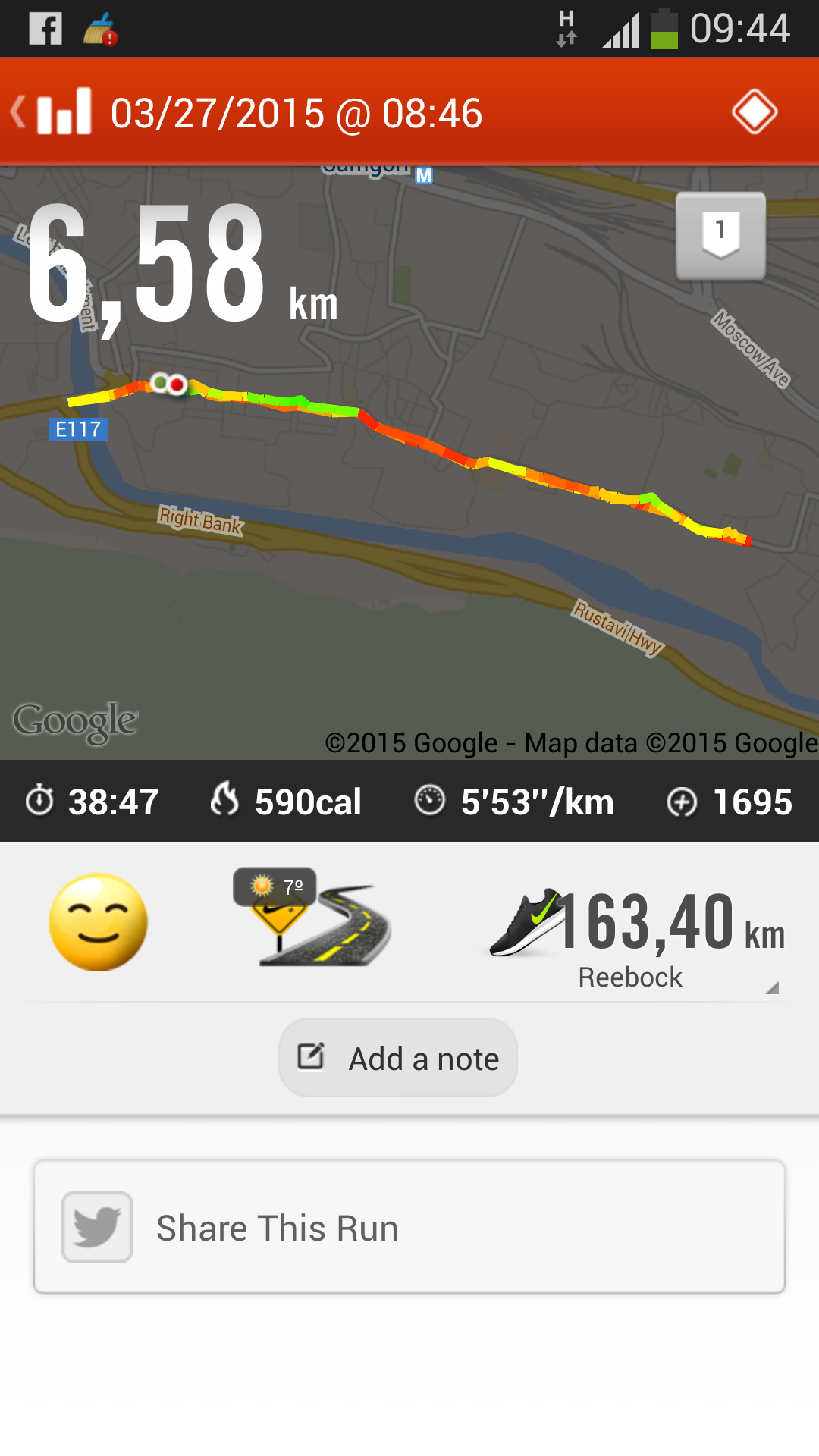
Task: Share This Run on Twitter
Action: click(409, 1227)
